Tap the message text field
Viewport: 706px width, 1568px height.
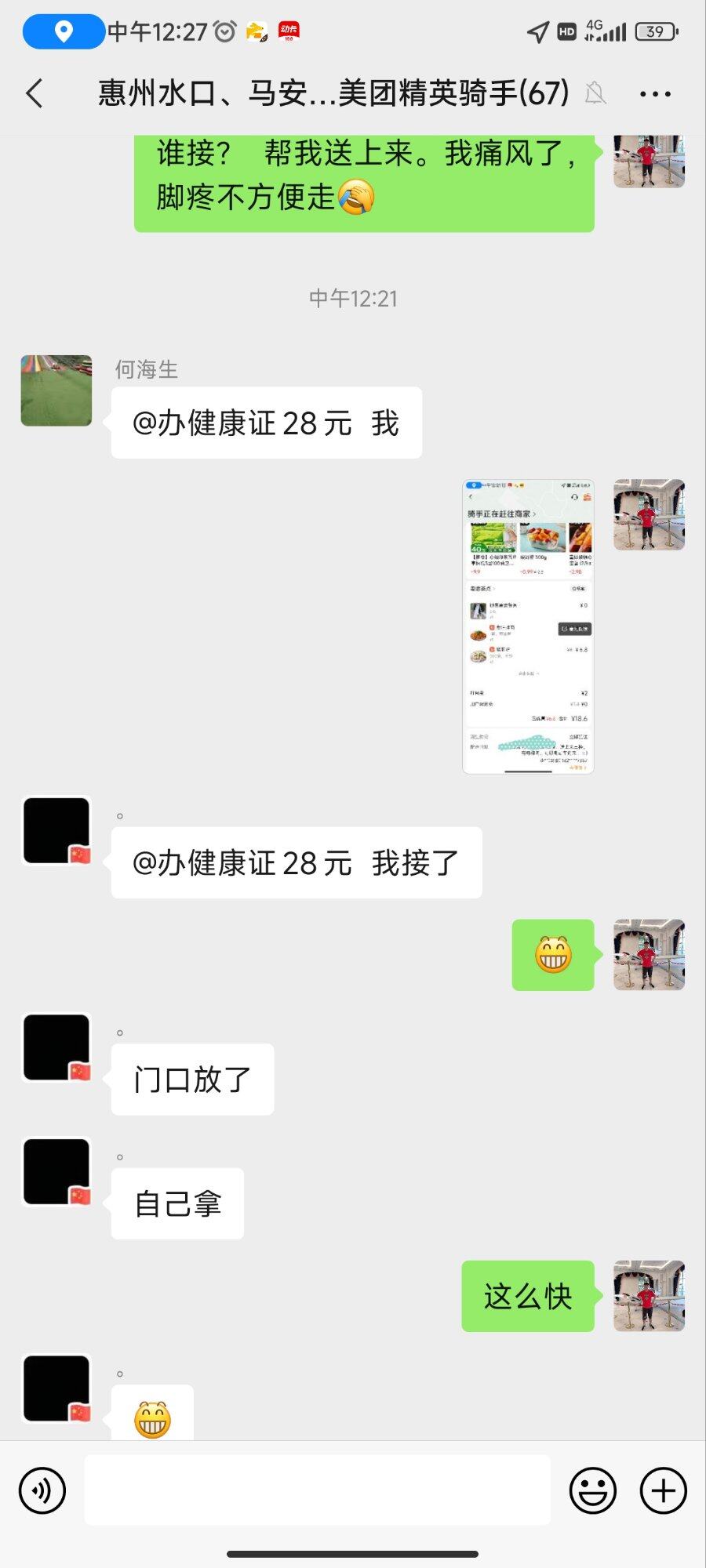tap(317, 1490)
